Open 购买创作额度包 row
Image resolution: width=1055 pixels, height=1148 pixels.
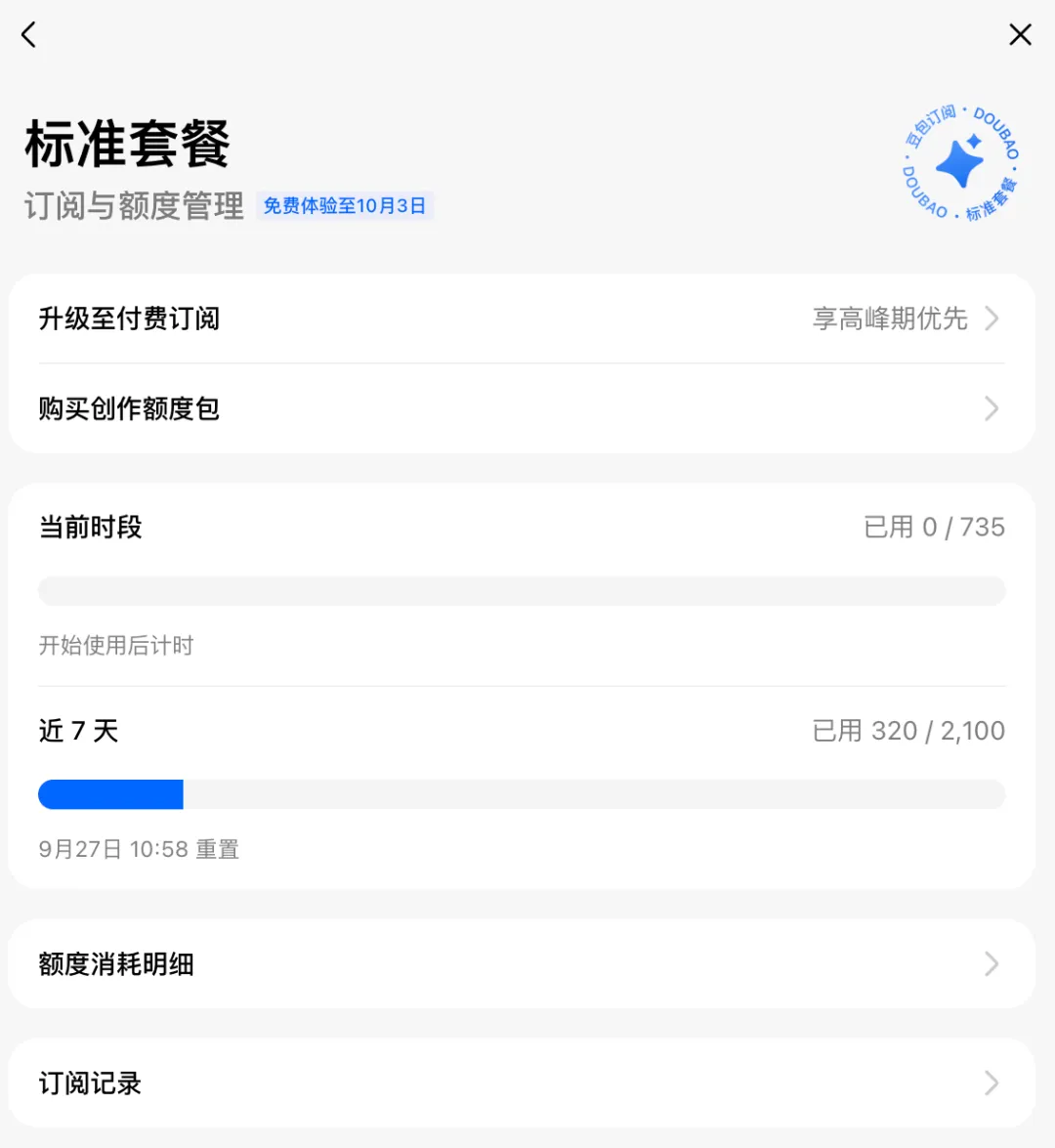522,408
